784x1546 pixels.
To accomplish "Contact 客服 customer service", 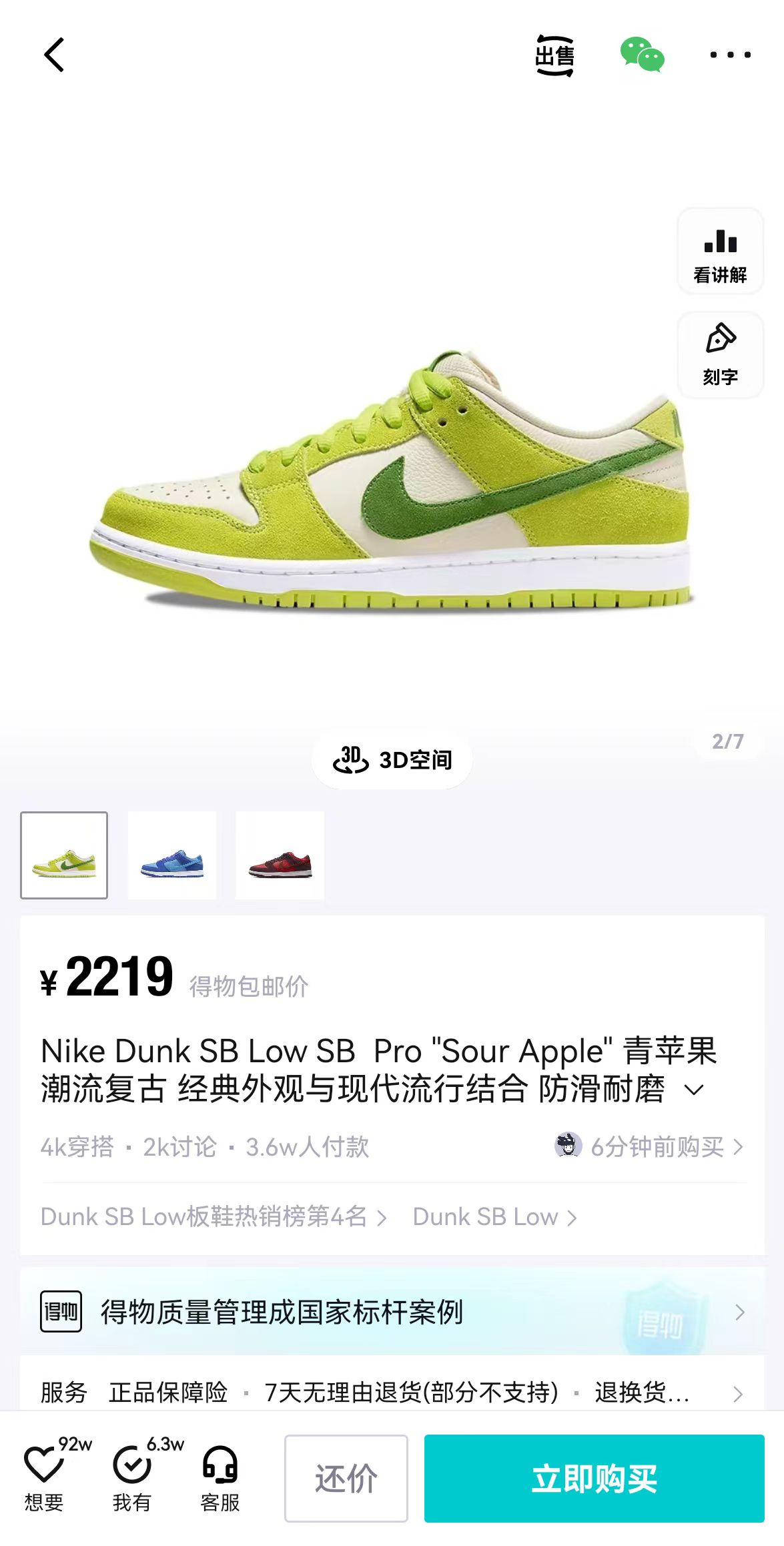I will pyautogui.click(x=220, y=1477).
